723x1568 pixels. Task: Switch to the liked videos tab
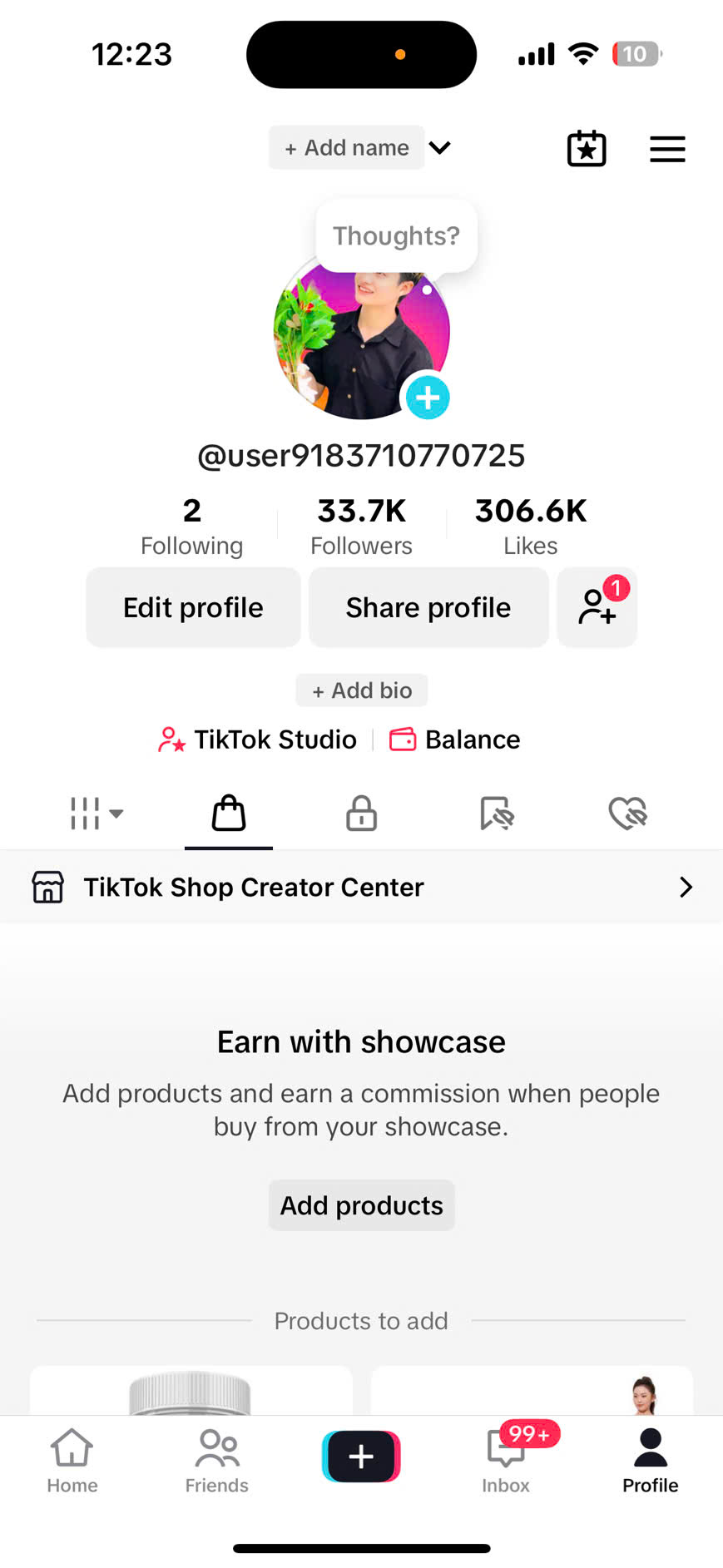coord(628,814)
